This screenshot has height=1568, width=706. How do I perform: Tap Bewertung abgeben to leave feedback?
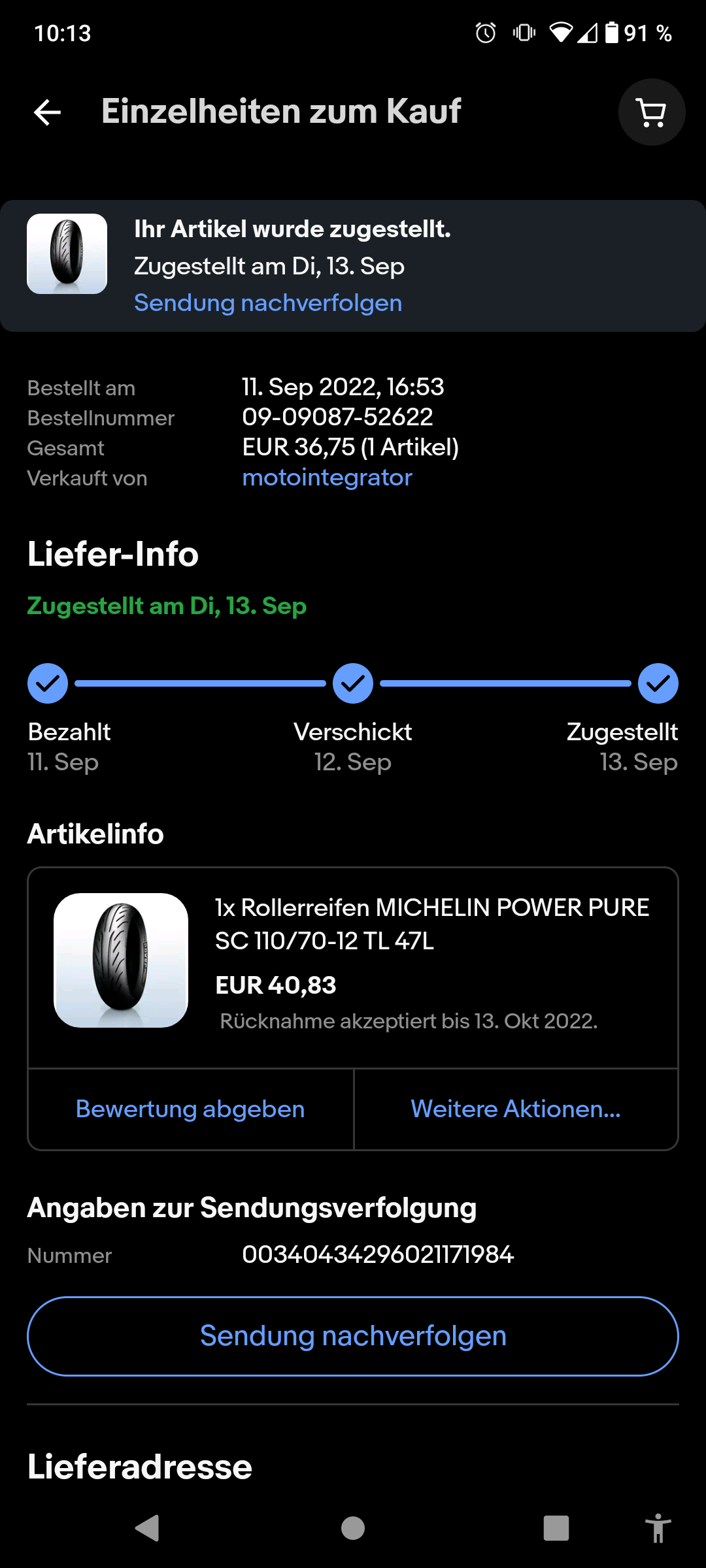[190, 1109]
